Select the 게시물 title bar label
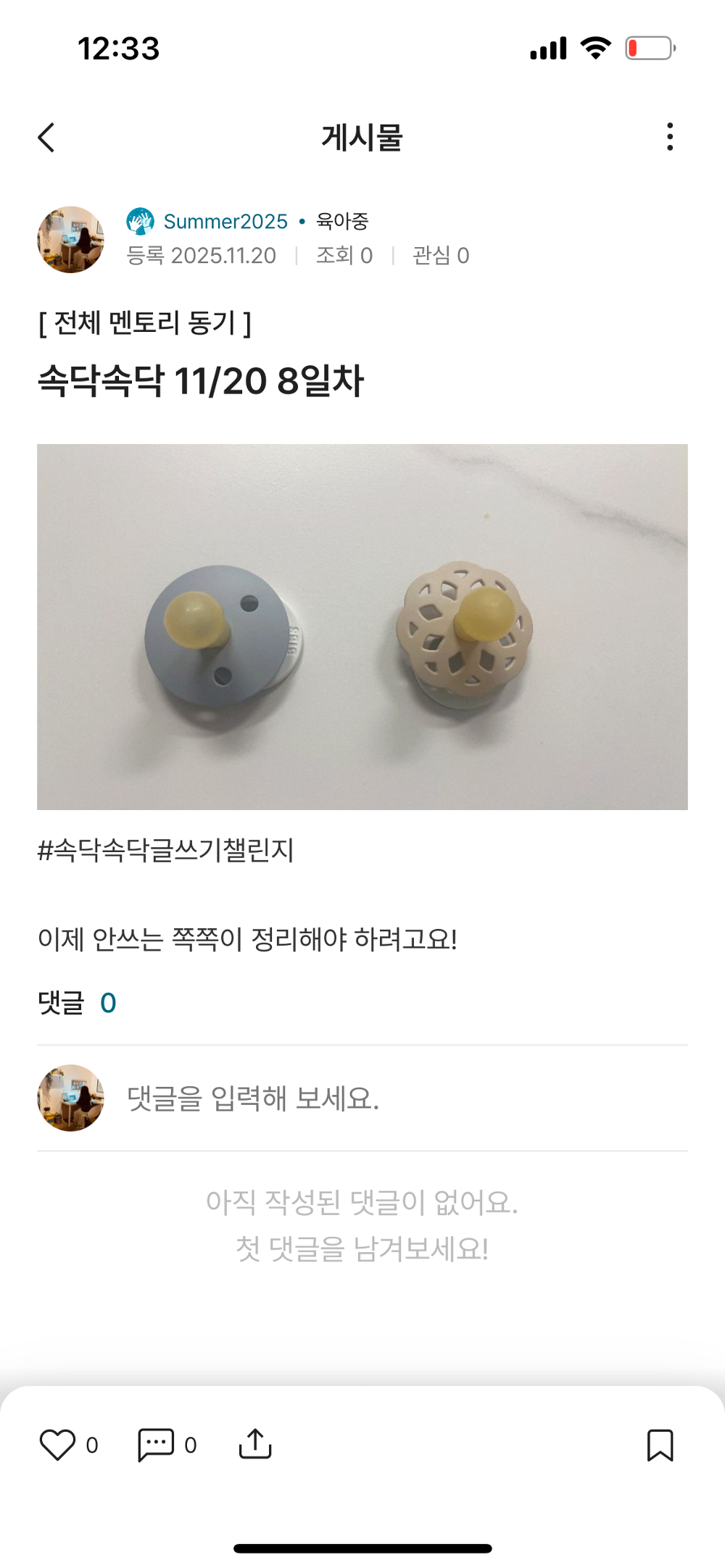725x1568 pixels. 362,138
